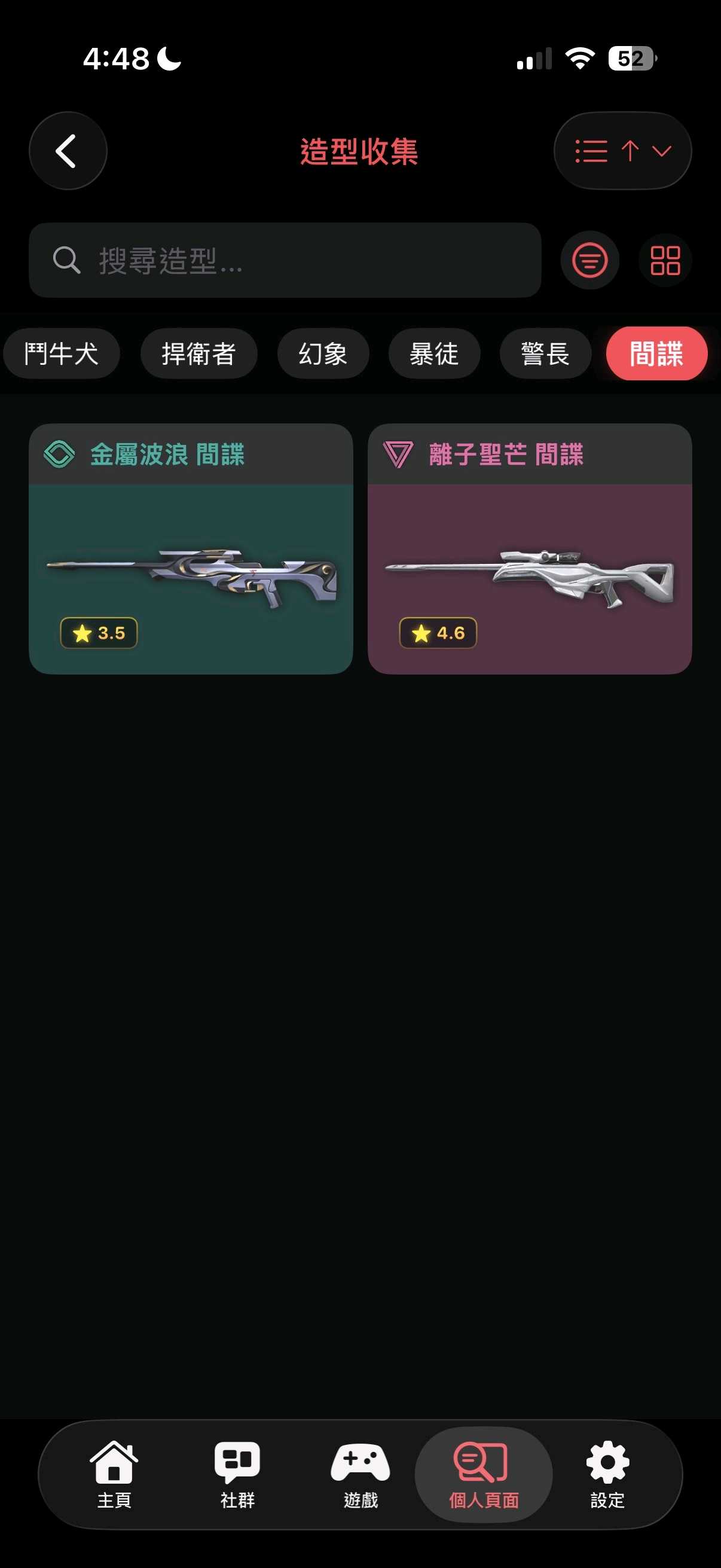Image resolution: width=721 pixels, height=1568 pixels.
Task: Open the 金屬波浪 間諜 skin card
Action: click(191, 549)
